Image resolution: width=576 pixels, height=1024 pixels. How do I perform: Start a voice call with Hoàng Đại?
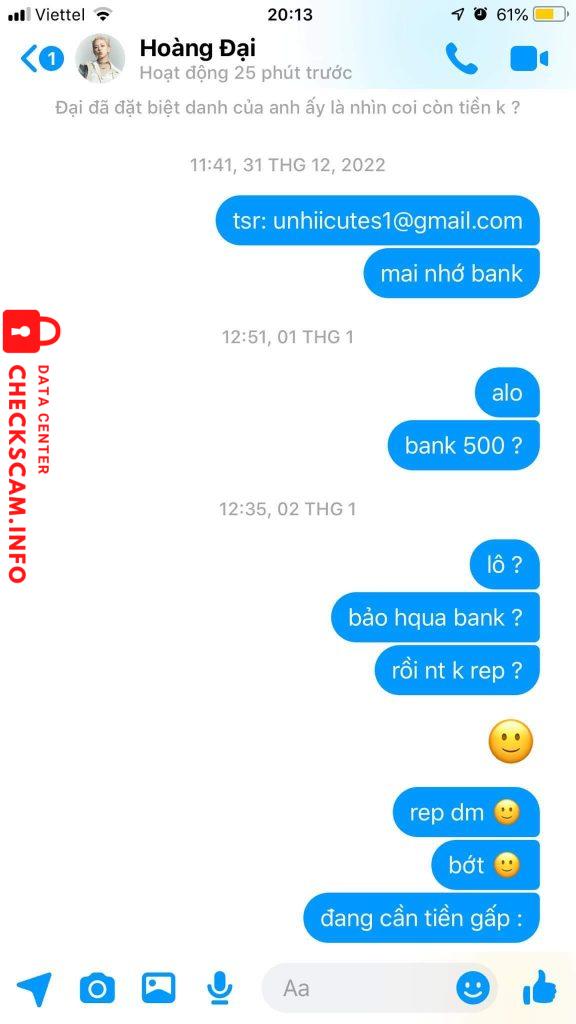[x=462, y=59]
